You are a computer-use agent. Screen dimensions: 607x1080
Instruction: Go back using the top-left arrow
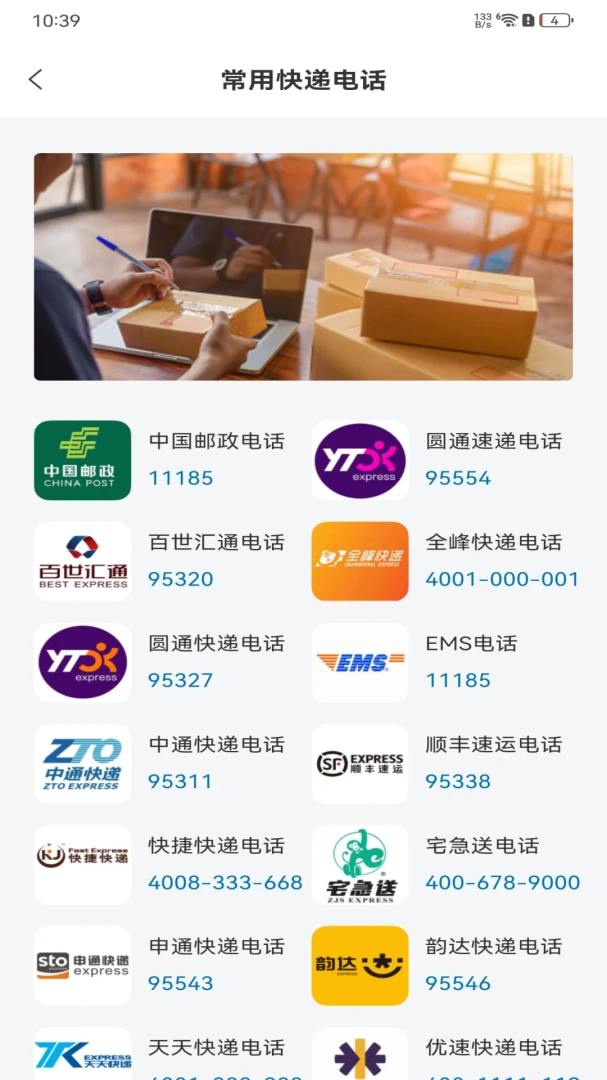pyautogui.click(x=36, y=79)
